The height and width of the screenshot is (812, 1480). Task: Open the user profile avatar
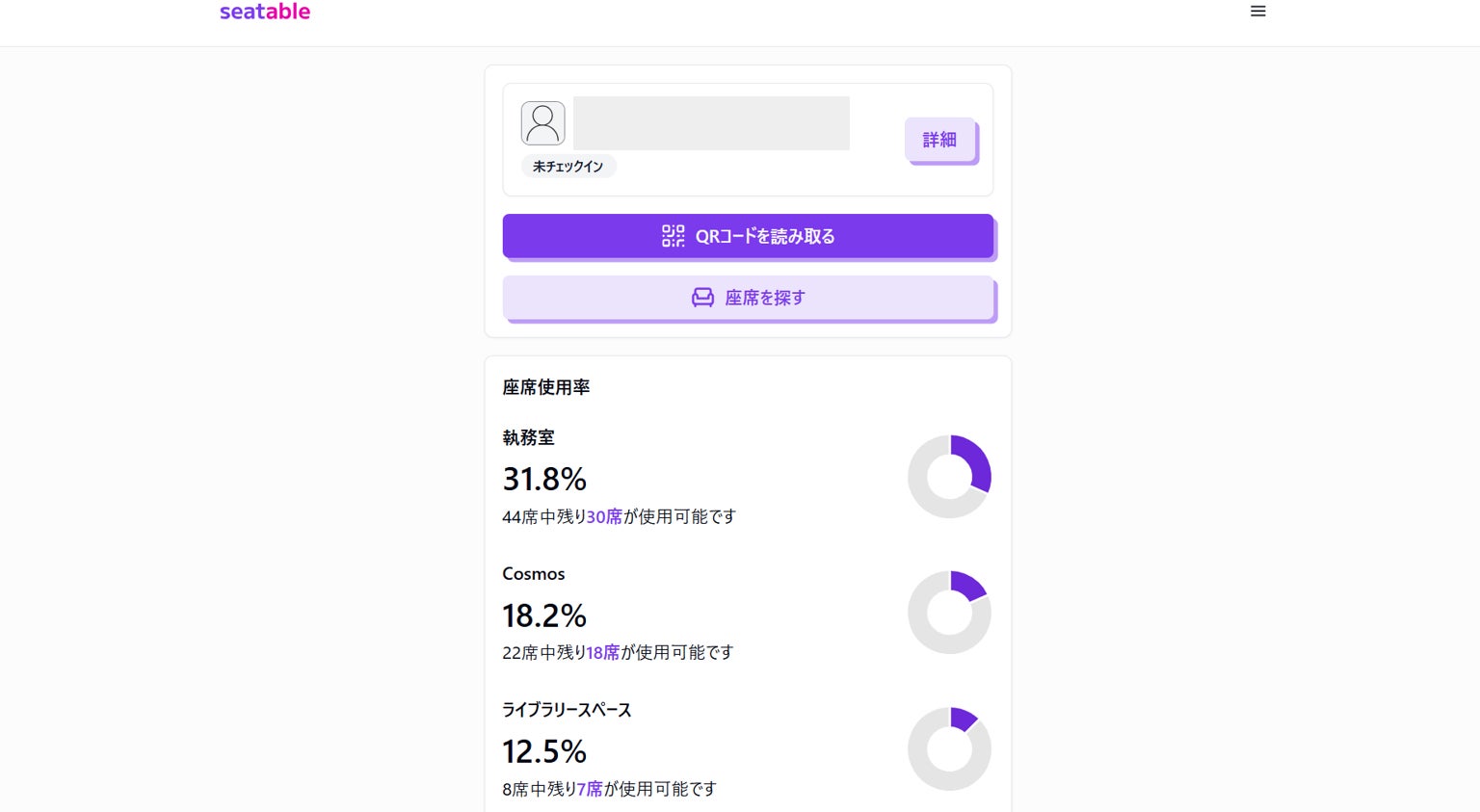coord(542,123)
